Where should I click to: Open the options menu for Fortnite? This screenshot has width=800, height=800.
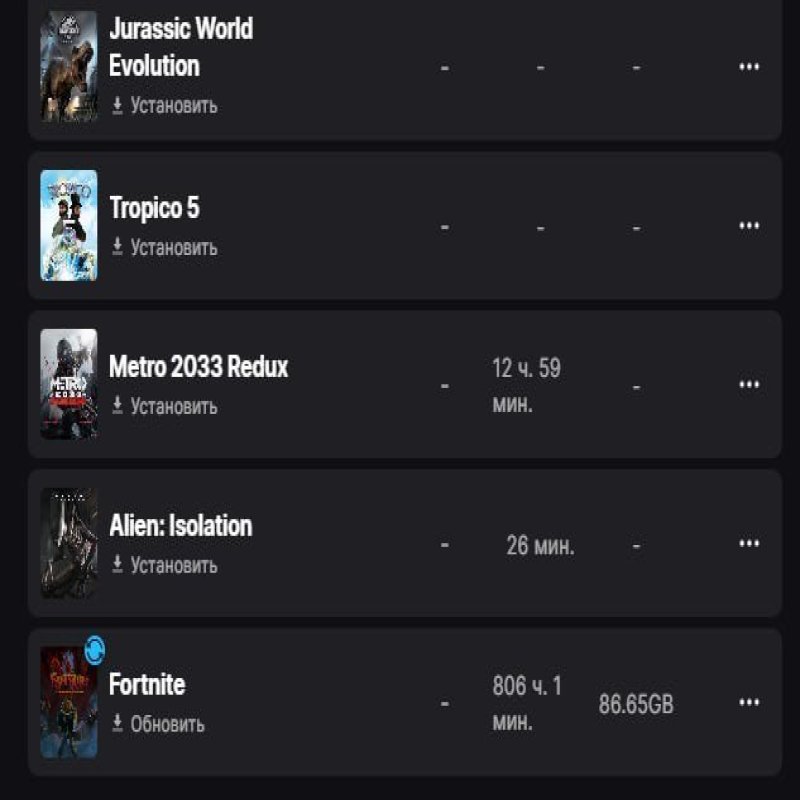(748, 703)
